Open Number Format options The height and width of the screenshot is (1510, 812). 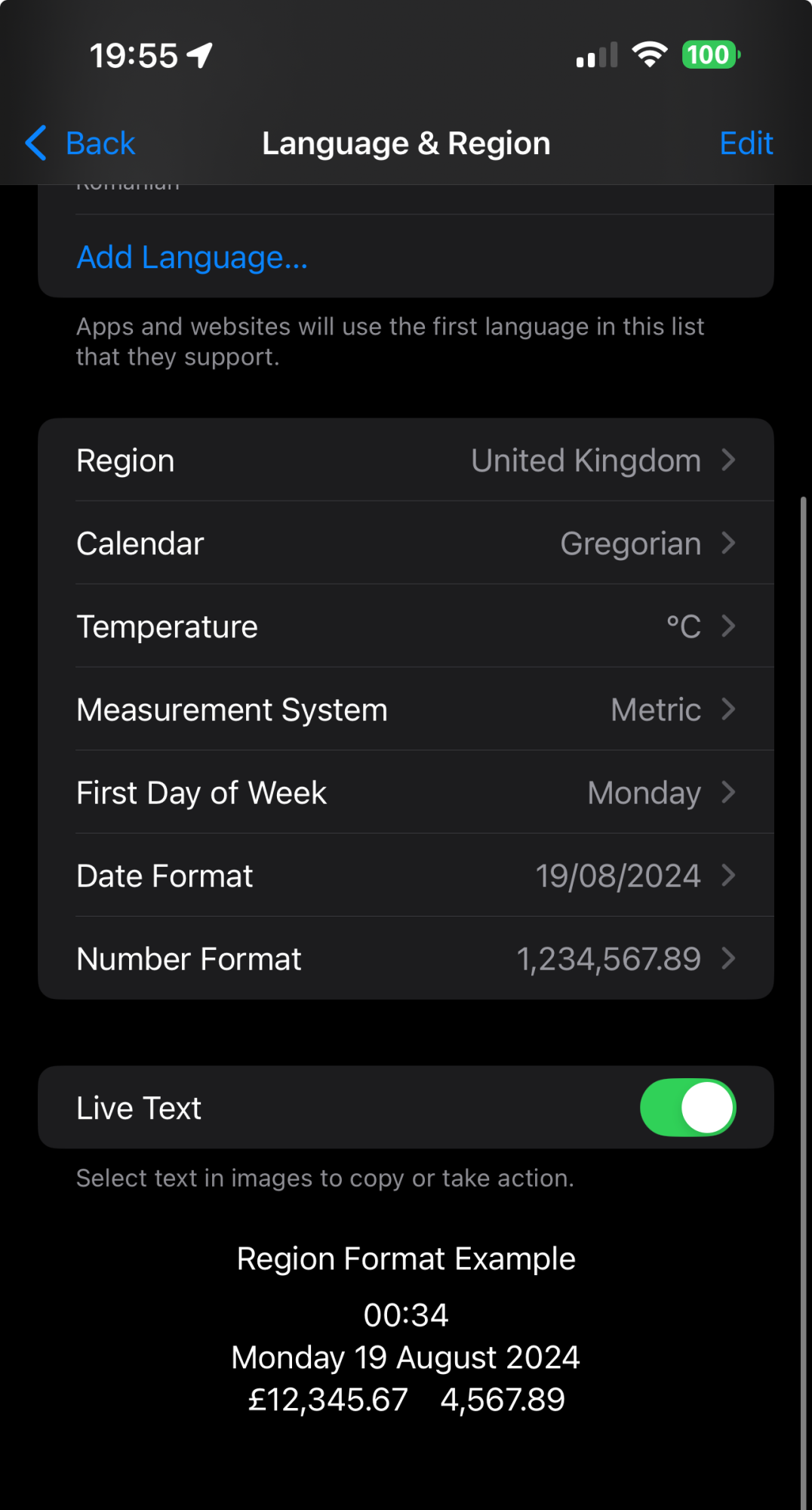406,958
